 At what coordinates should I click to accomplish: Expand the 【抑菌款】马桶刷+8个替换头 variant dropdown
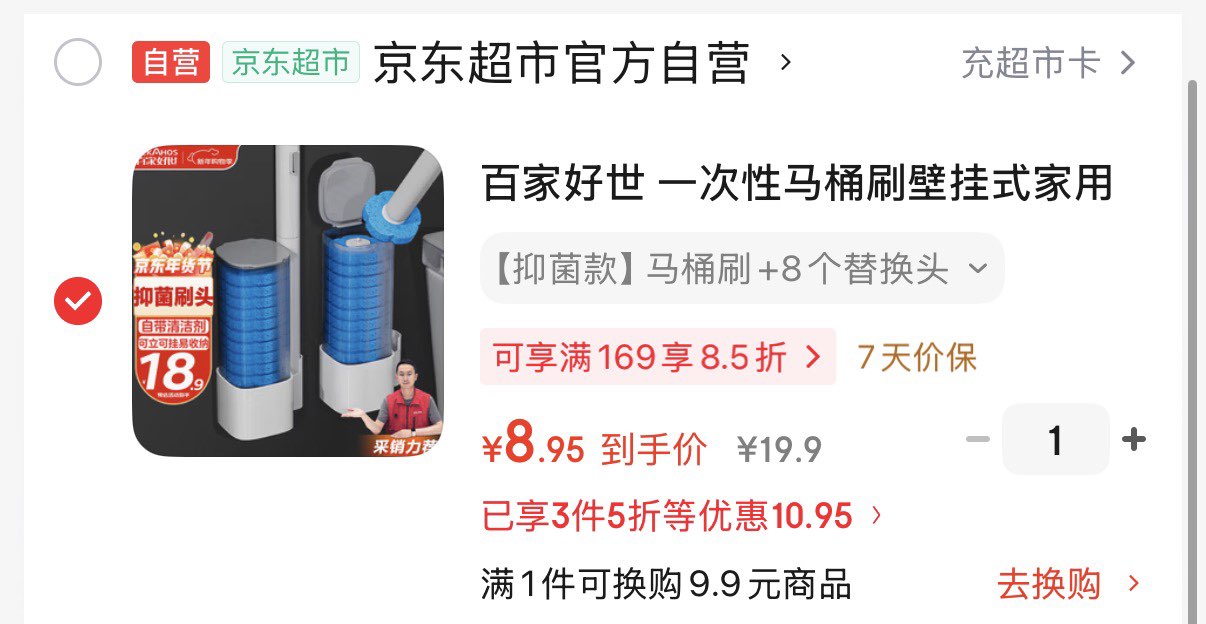(742, 269)
